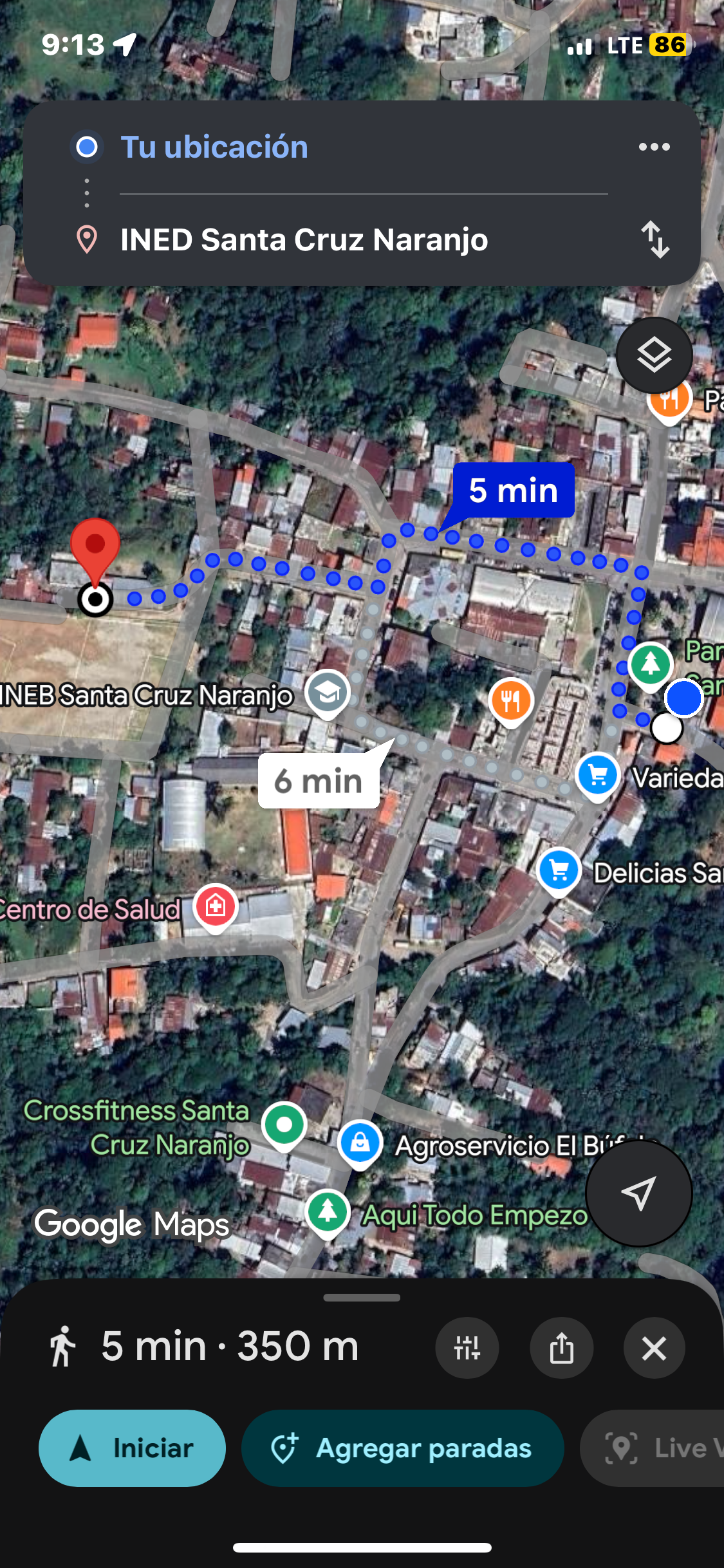Open INEB Santa Cruz Naranjo marker
The width and height of the screenshot is (724, 1568).
[x=328, y=693]
